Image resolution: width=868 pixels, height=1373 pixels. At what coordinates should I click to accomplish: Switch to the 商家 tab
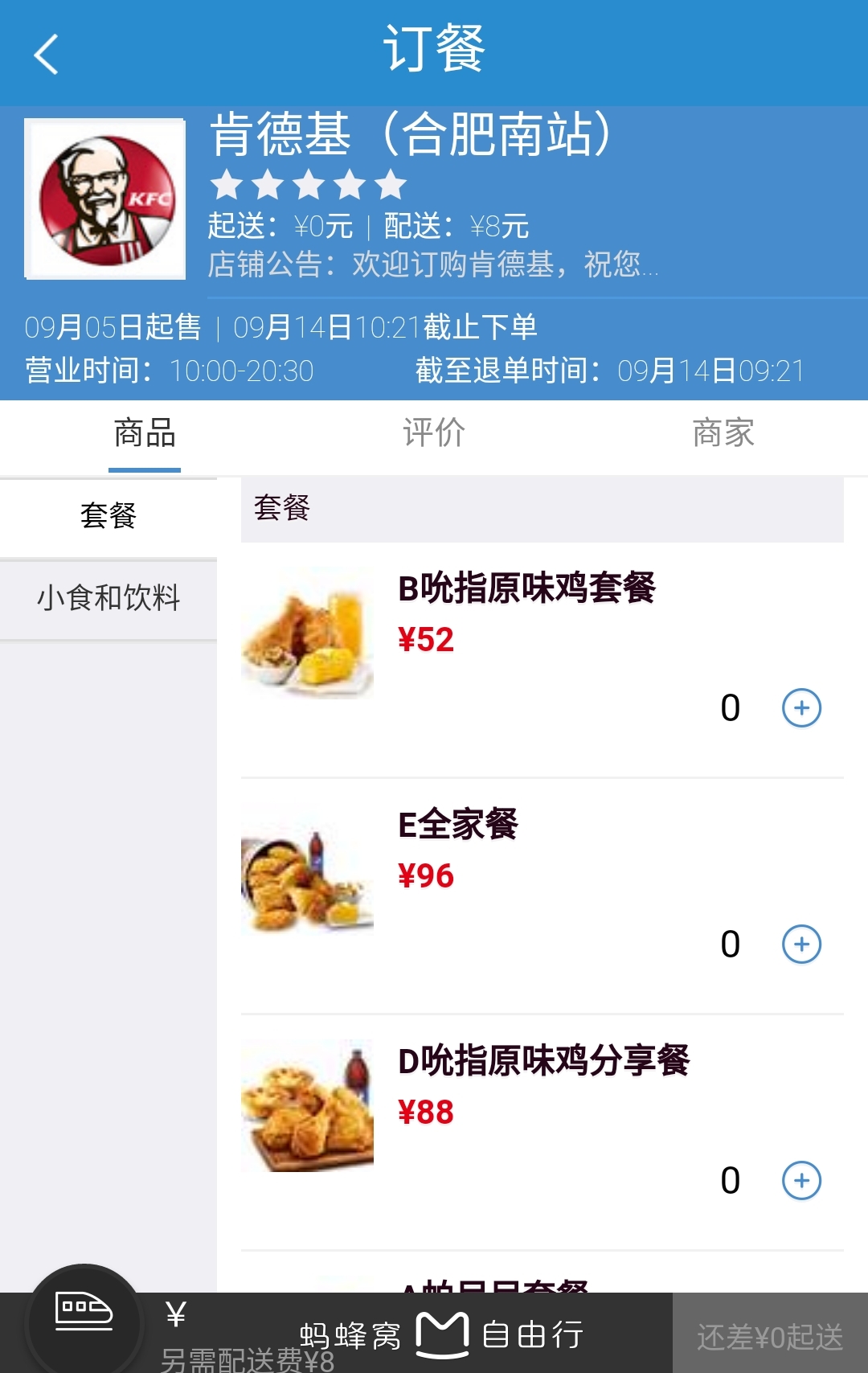723,433
